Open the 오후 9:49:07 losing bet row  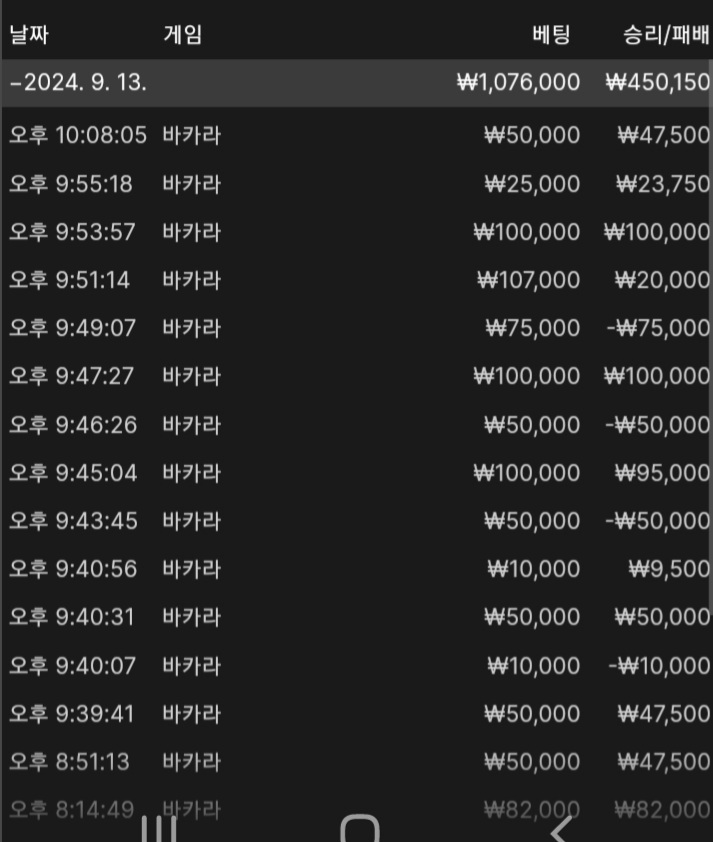356,328
